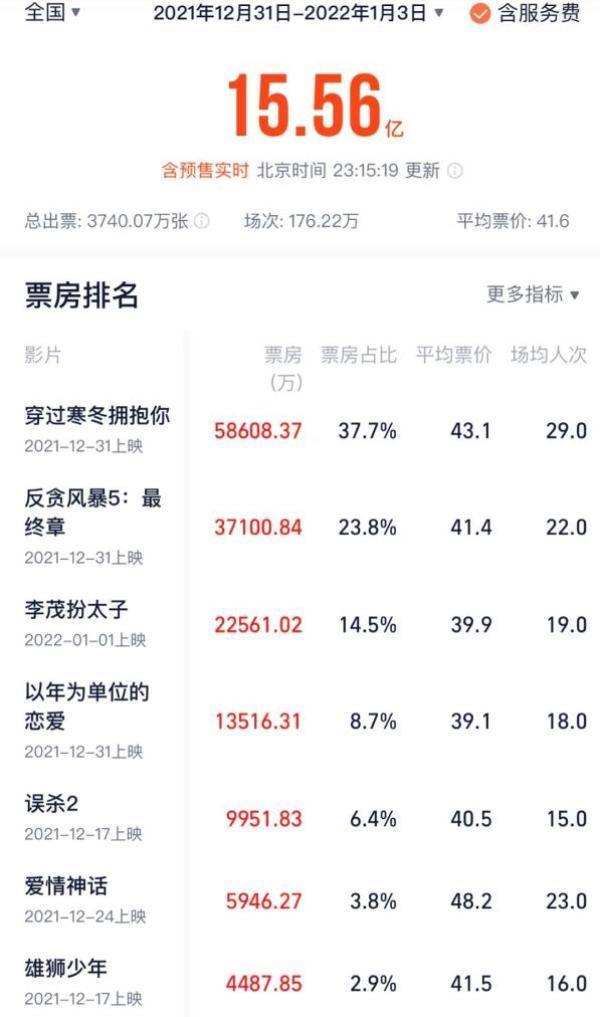Expand the 更多指标 menu

[x=533, y=294]
